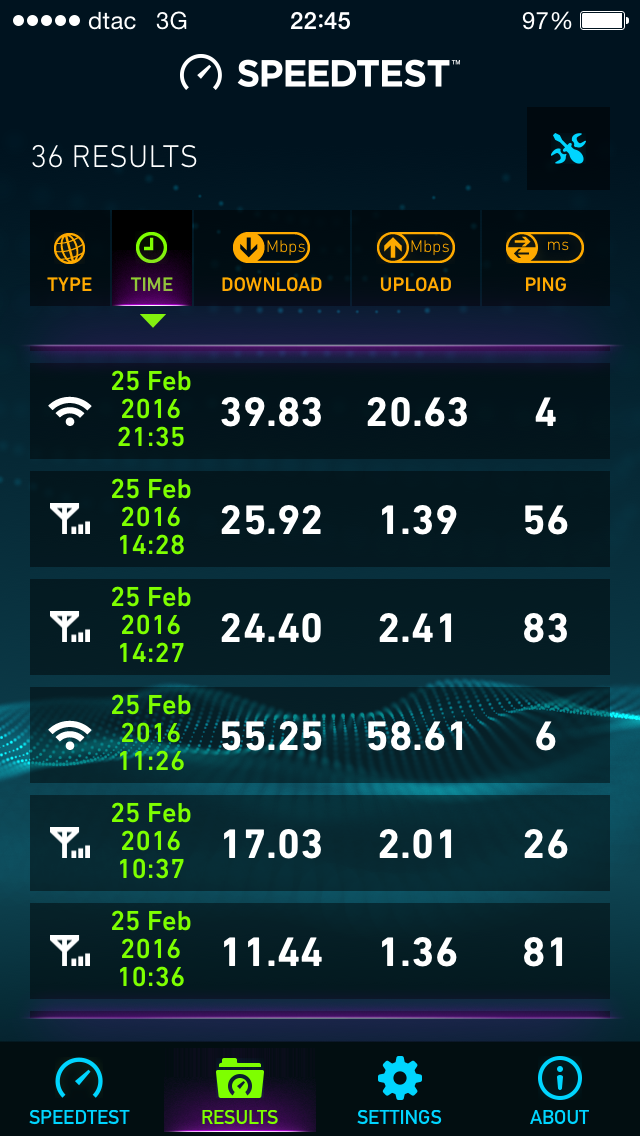Image resolution: width=640 pixels, height=1136 pixels.
Task: Select the 10:36 result with 11.44 download
Action: click(x=320, y=951)
